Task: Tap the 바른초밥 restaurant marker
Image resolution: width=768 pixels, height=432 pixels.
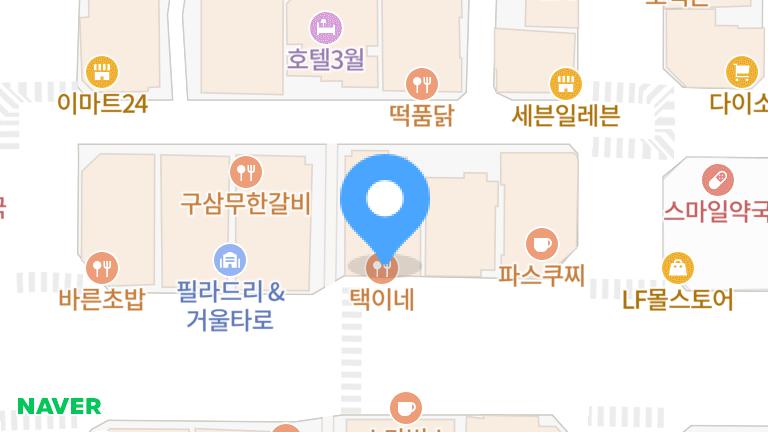Action: (x=101, y=267)
